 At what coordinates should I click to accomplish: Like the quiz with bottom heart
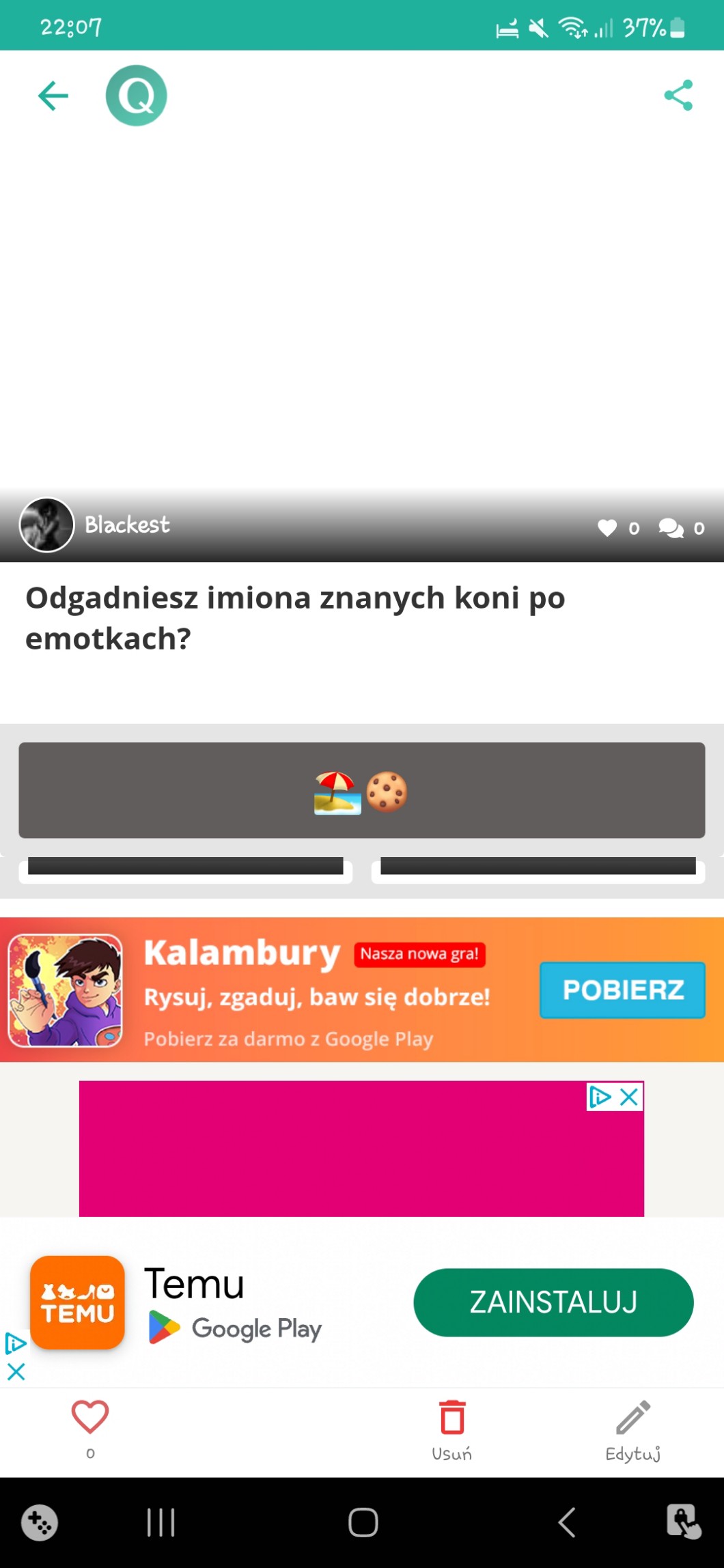90,1417
